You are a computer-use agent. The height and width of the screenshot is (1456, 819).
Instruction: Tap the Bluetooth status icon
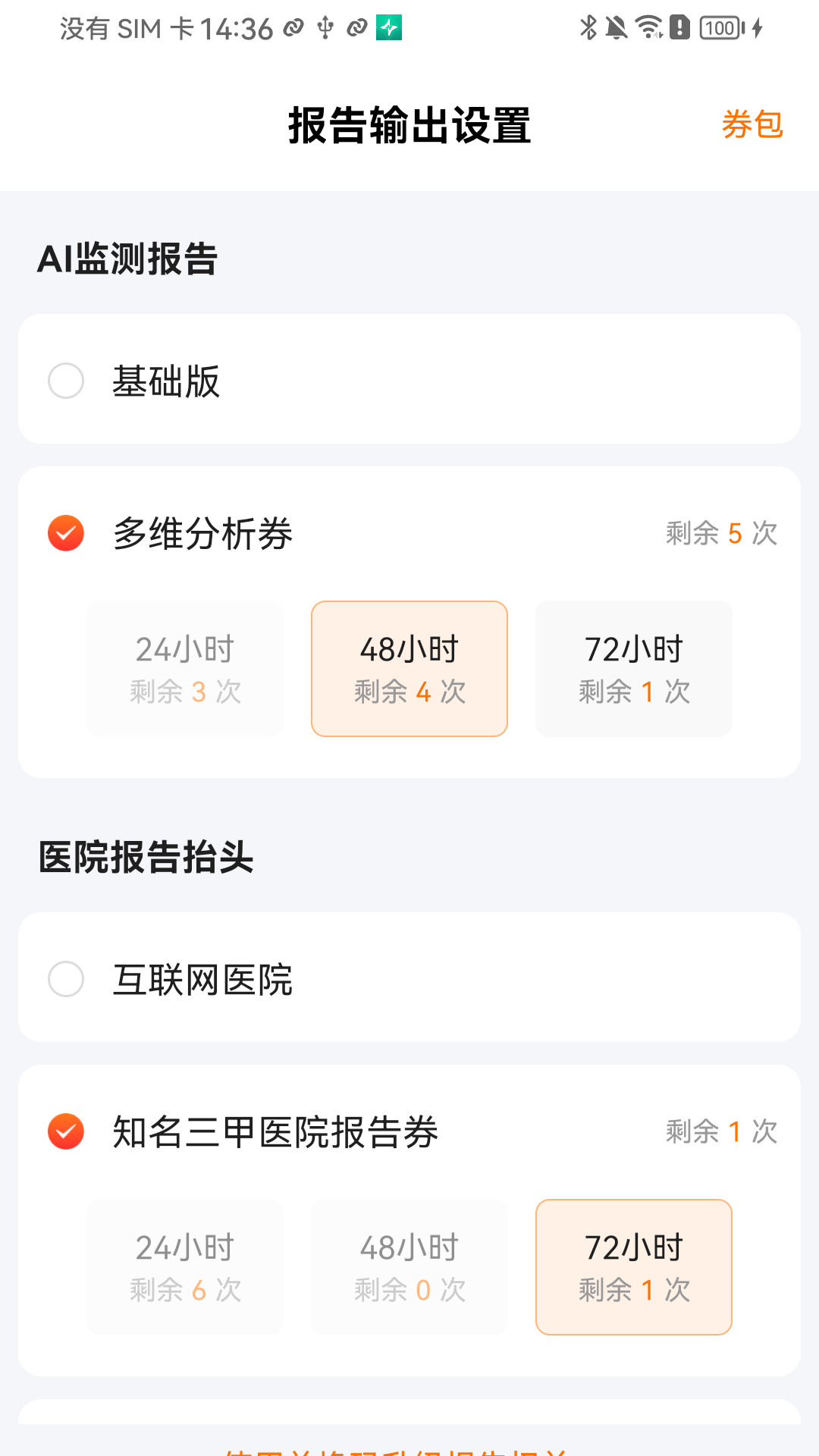pyautogui.click(x=588, y=27)
